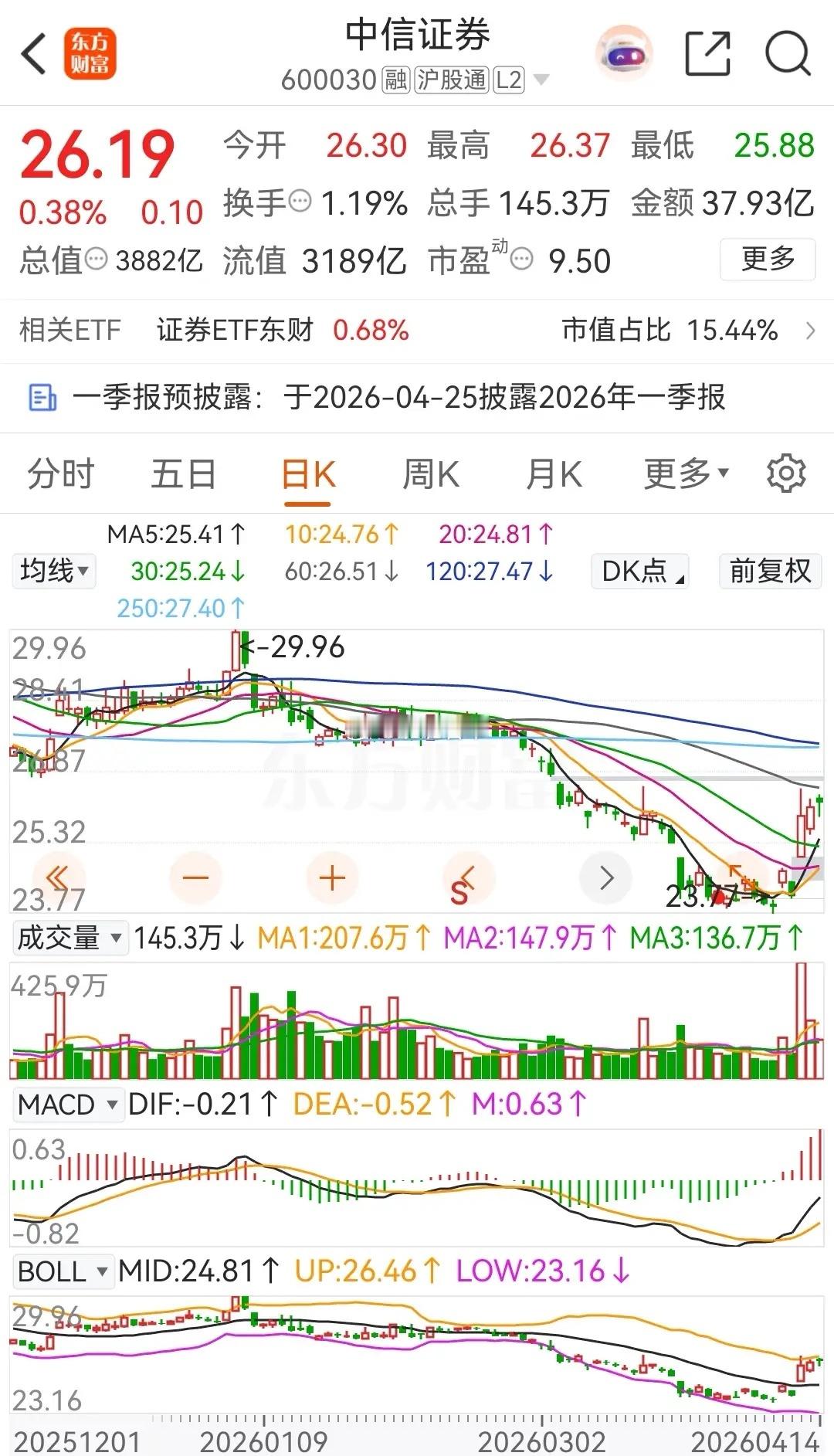Switch price adjustment to 前复权

coord(769,572)
